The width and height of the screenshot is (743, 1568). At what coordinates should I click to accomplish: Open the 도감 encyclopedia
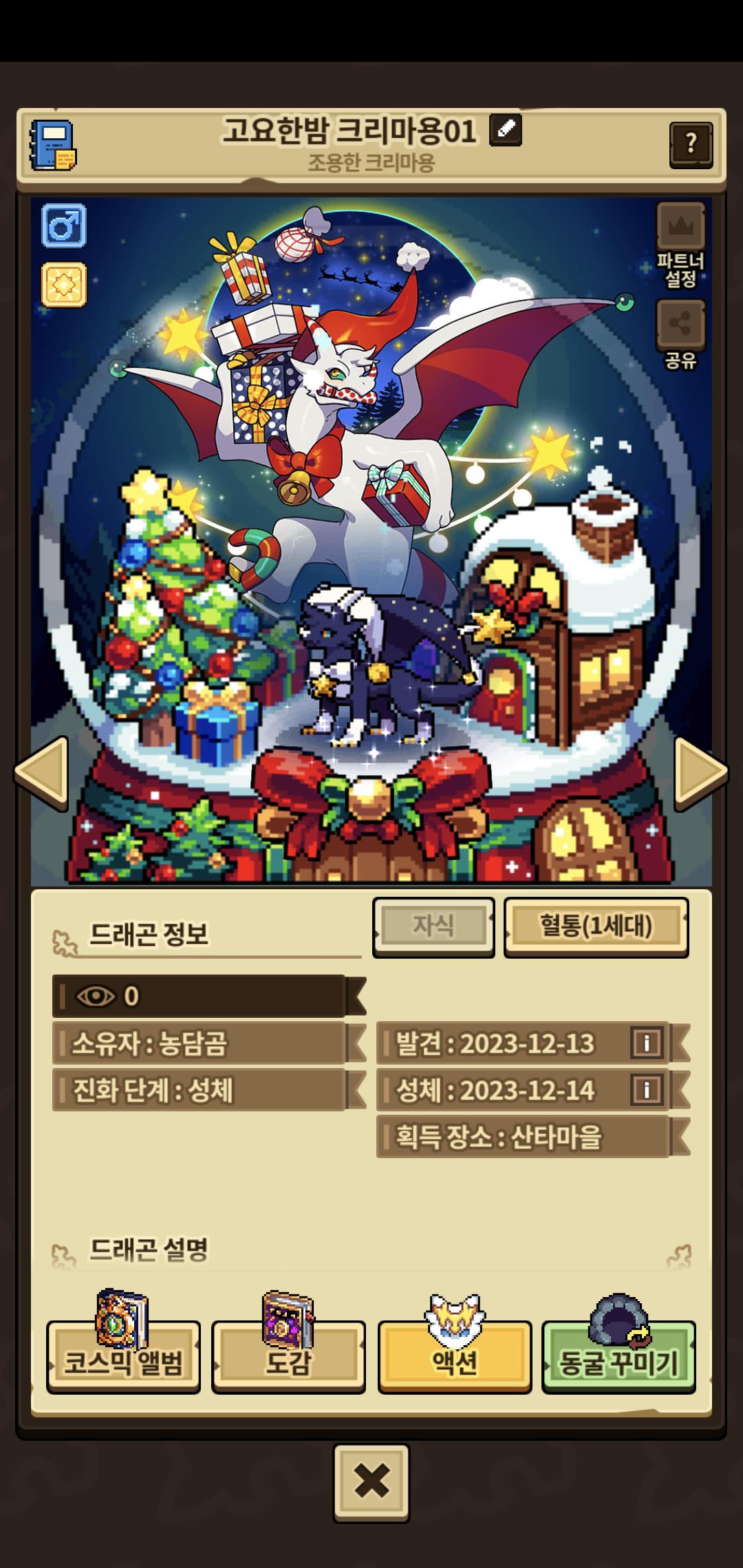coord(288,1360)
